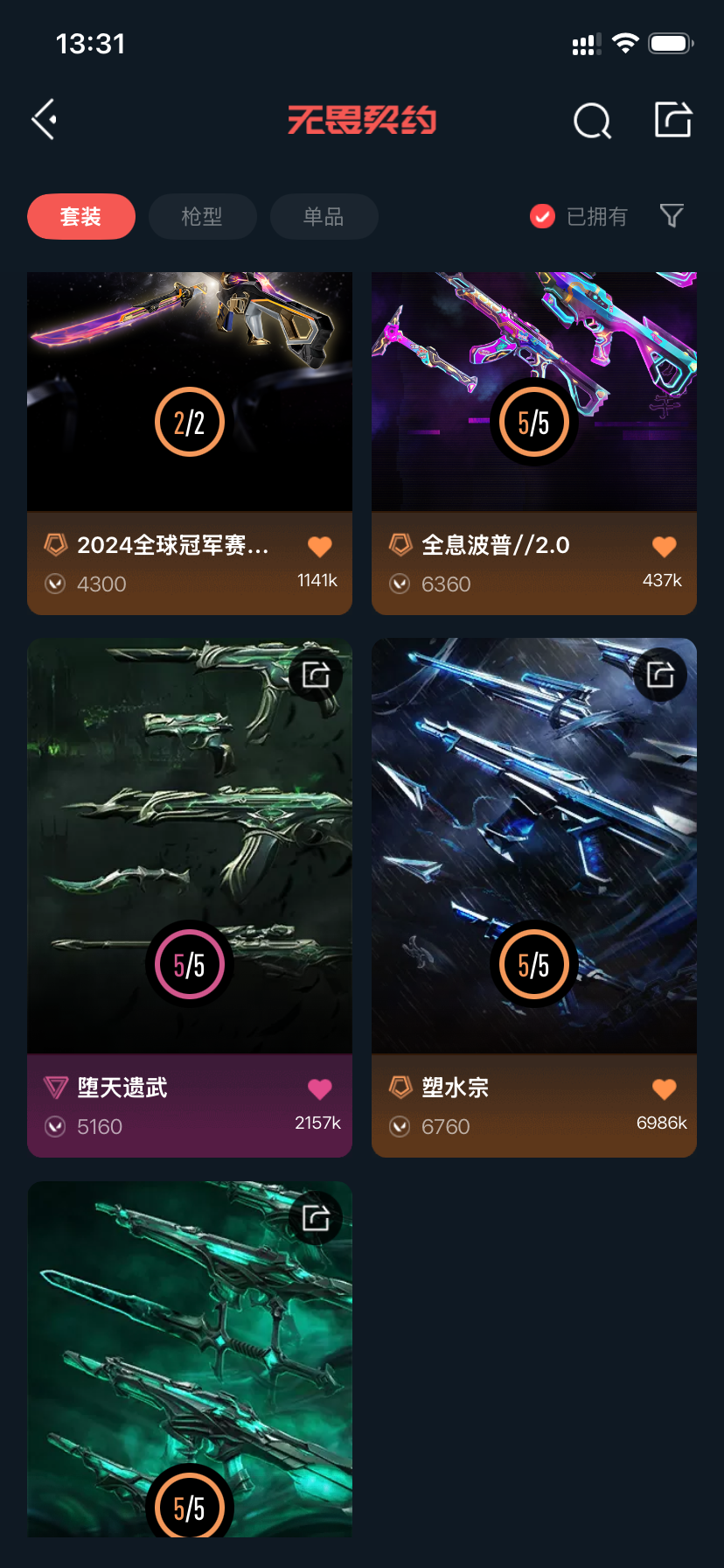Share the teal weapon bundle at bottom
The image size is (724, 1568).
pos(316,1217)
